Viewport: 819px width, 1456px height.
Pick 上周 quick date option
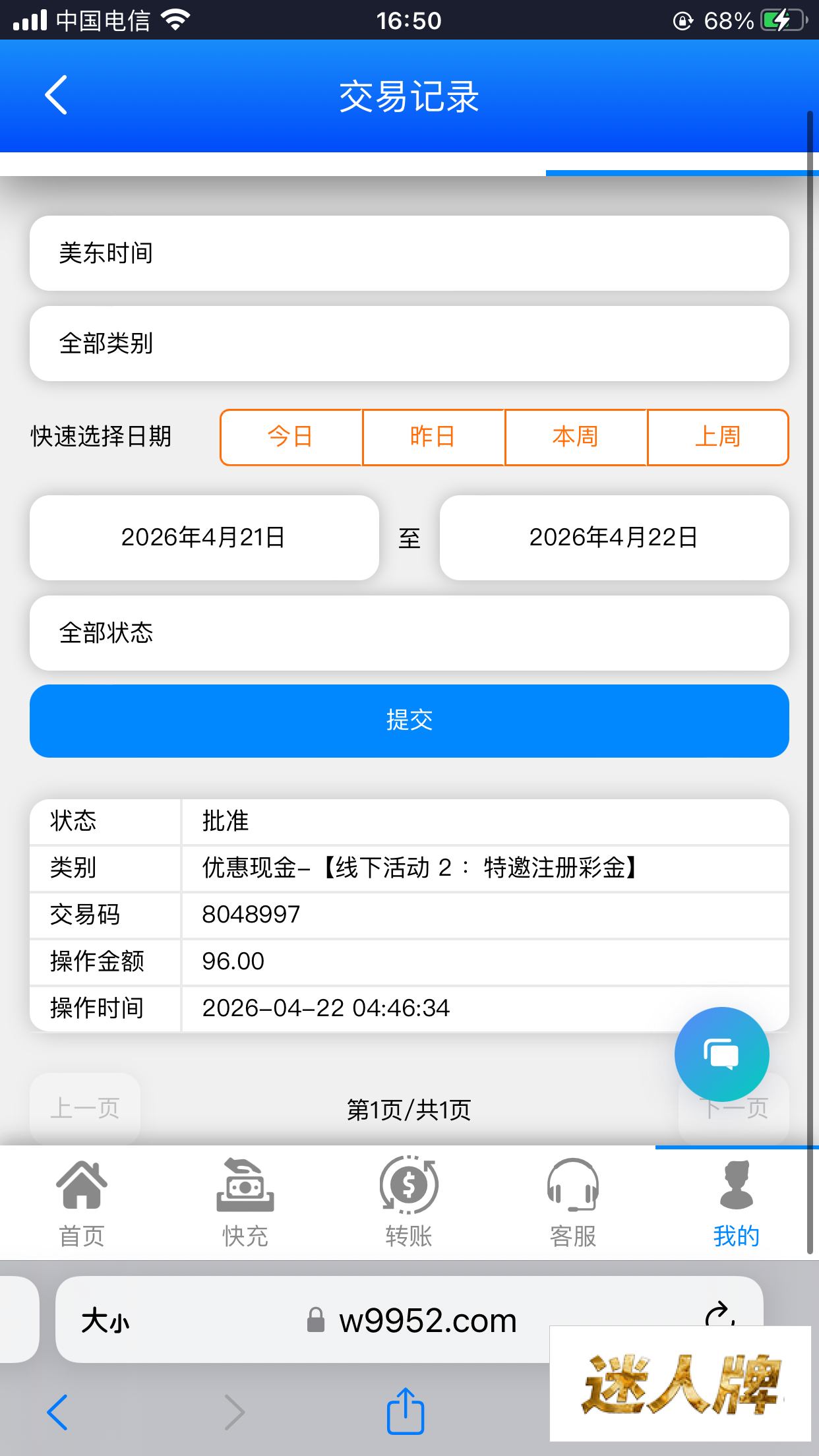718,437
